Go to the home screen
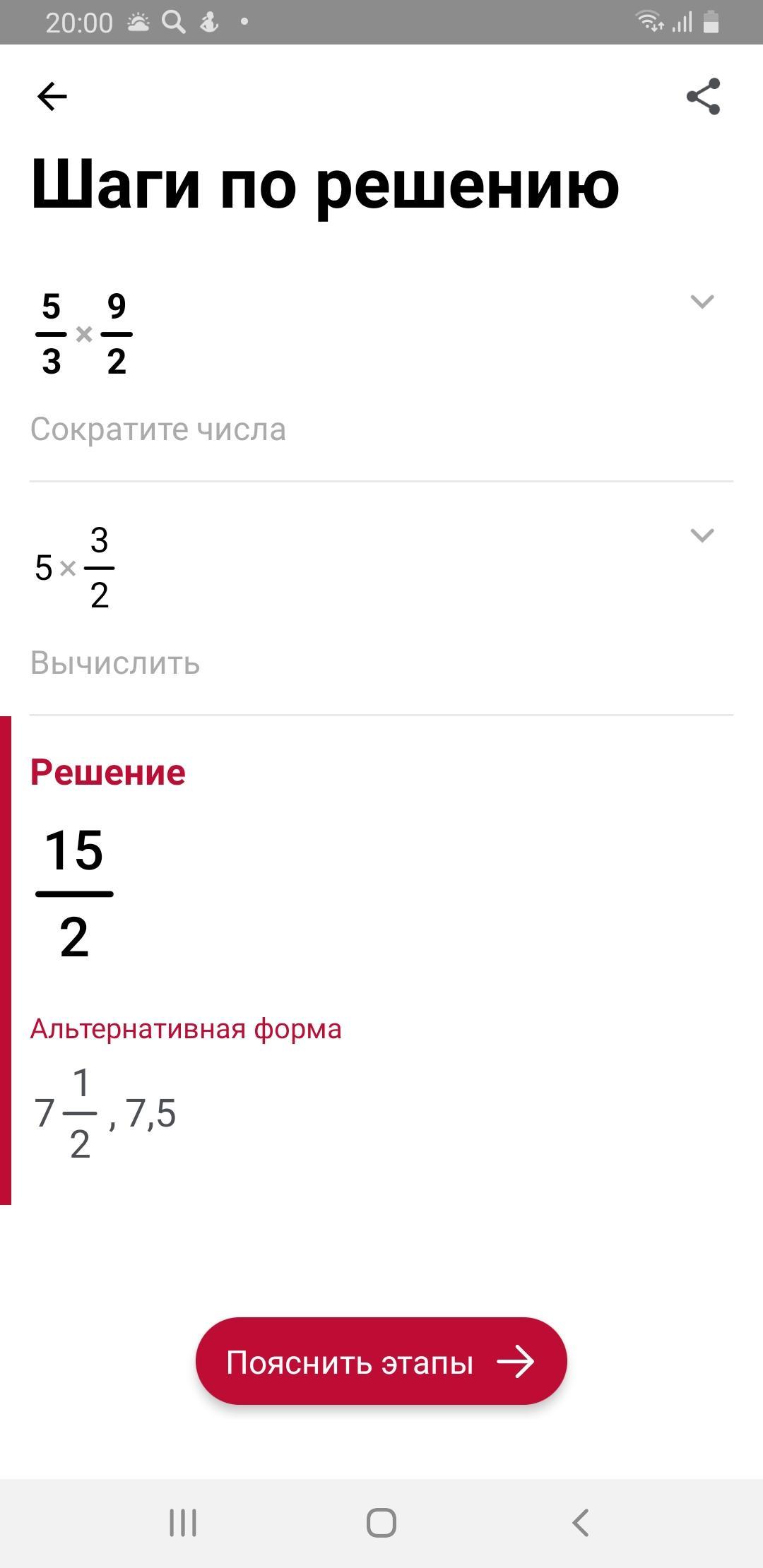 point(381,1522)
